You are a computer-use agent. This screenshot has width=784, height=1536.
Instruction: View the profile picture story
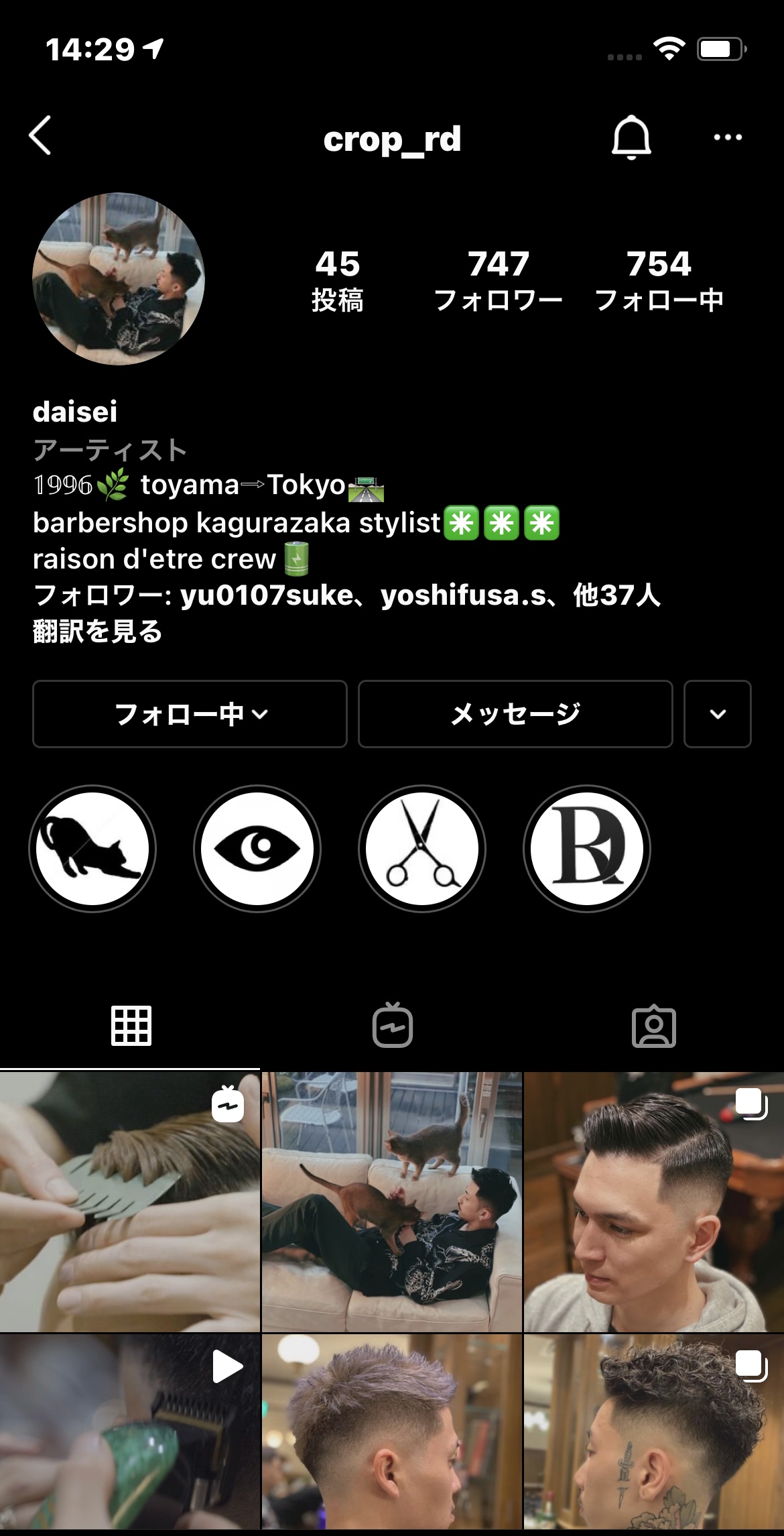tap(119, 279)
